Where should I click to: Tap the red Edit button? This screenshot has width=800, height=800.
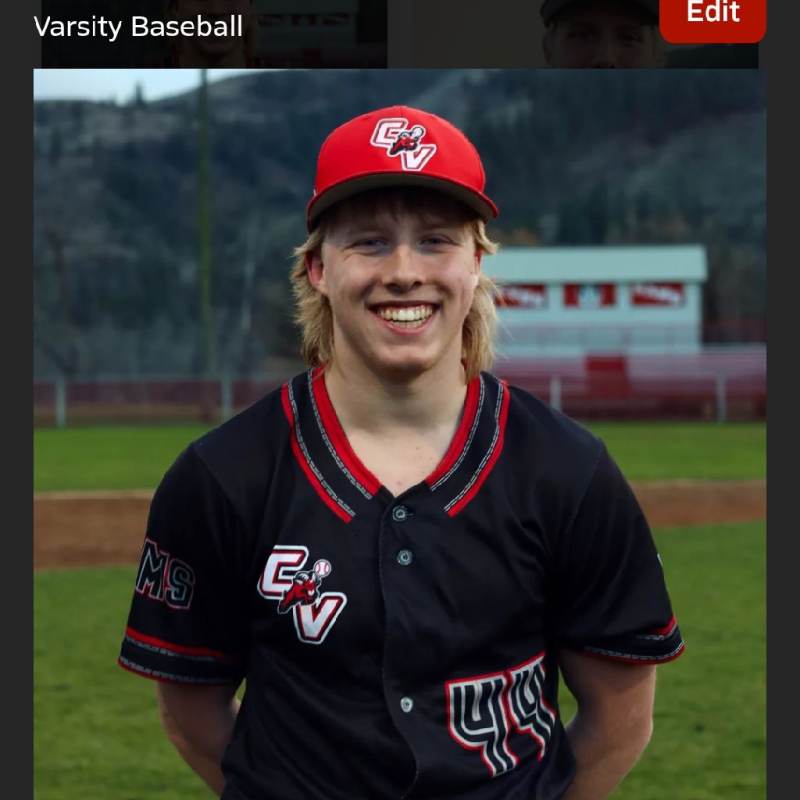[x=712, y=16]
